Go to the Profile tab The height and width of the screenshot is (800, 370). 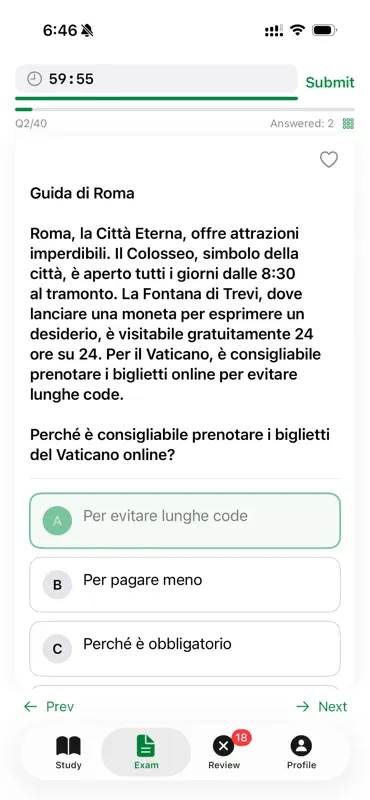click(x=301, y=753)
